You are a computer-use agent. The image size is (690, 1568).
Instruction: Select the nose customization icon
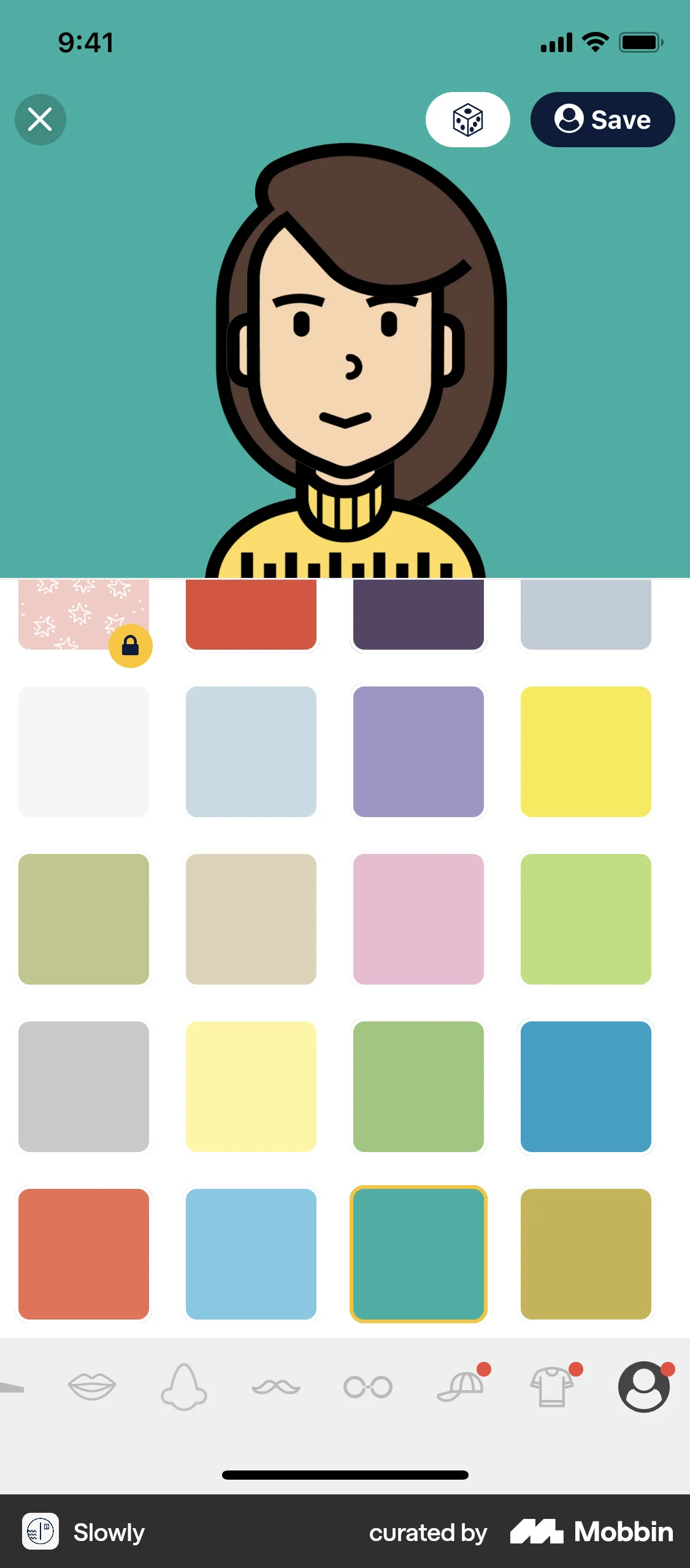coord(184,1388)
